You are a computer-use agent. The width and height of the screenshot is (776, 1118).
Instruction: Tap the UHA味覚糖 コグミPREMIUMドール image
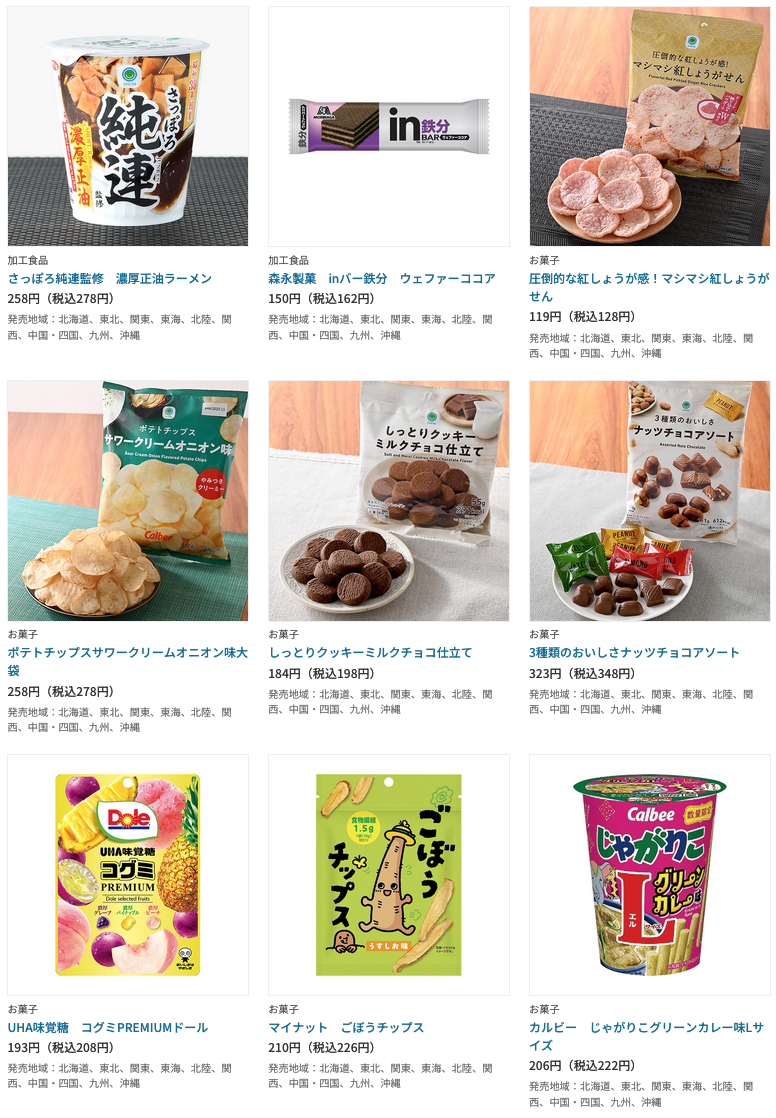point(128,874)
